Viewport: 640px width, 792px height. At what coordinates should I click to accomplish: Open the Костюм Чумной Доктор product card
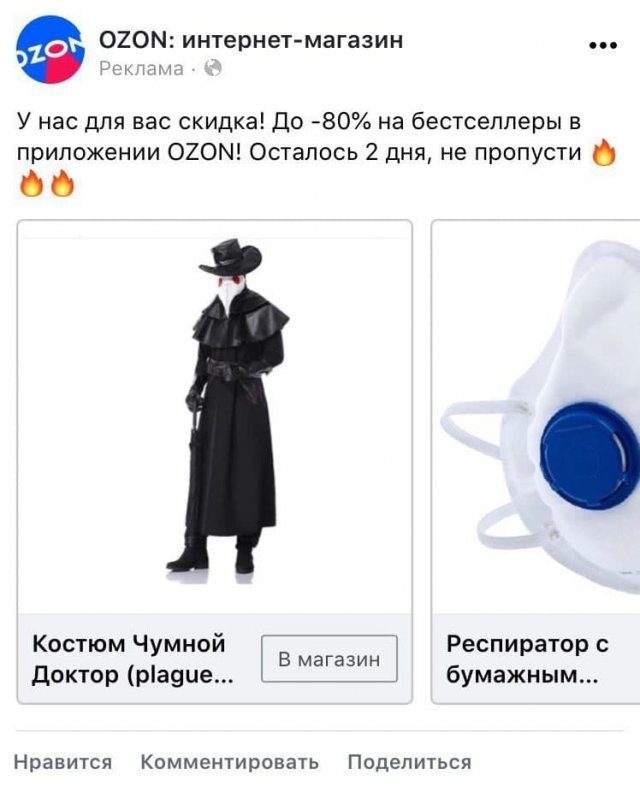tap(214, 420)
